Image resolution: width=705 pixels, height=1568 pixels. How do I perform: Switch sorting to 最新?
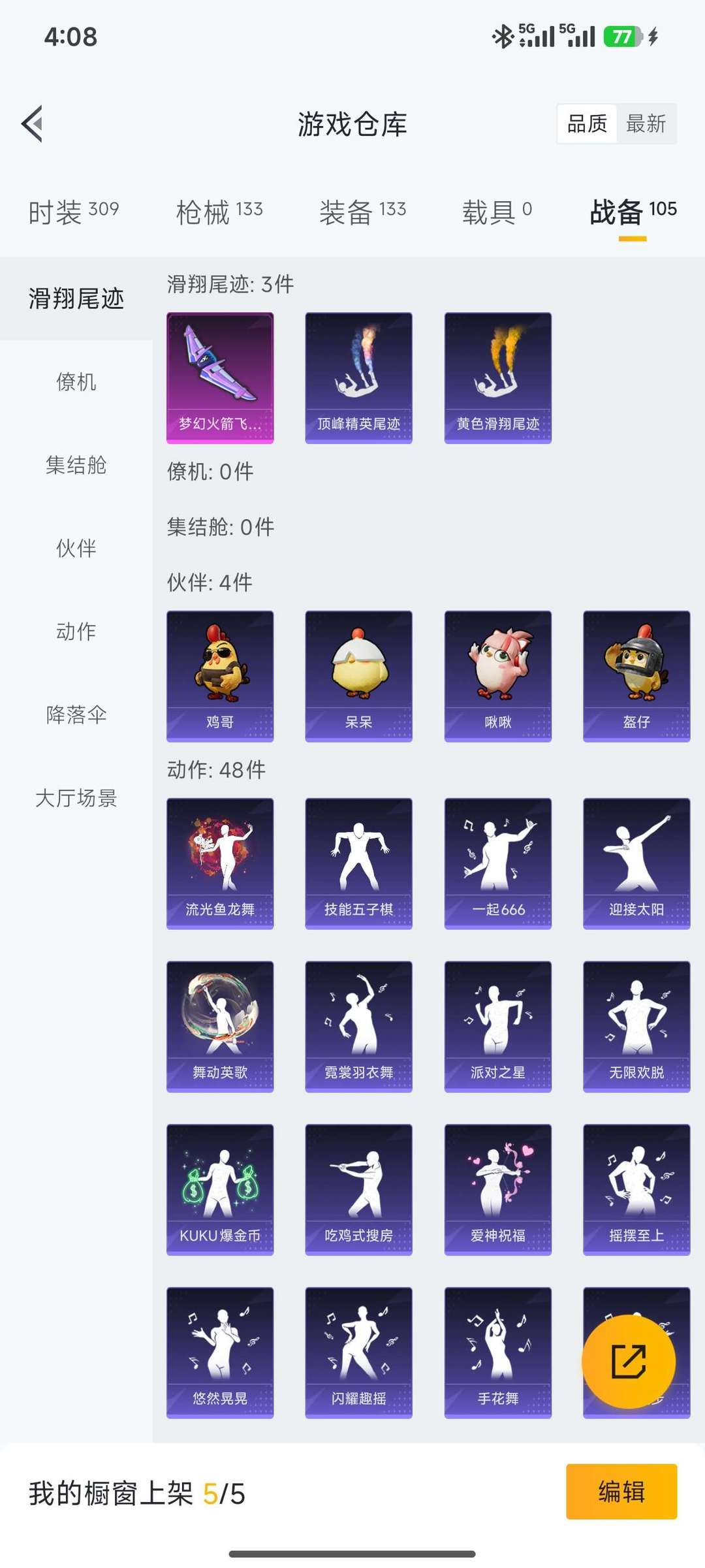click(x=646, y=124)
